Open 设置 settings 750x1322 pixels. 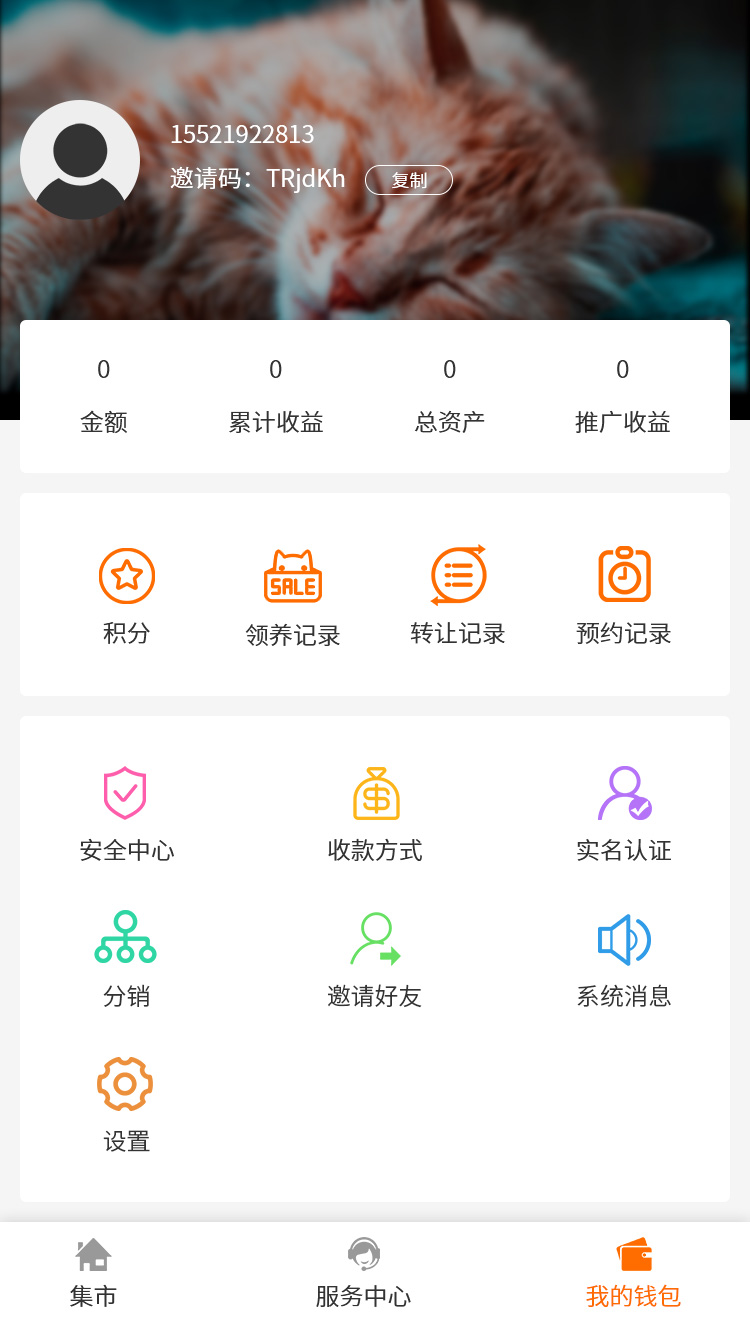(x=126, y=1103)
